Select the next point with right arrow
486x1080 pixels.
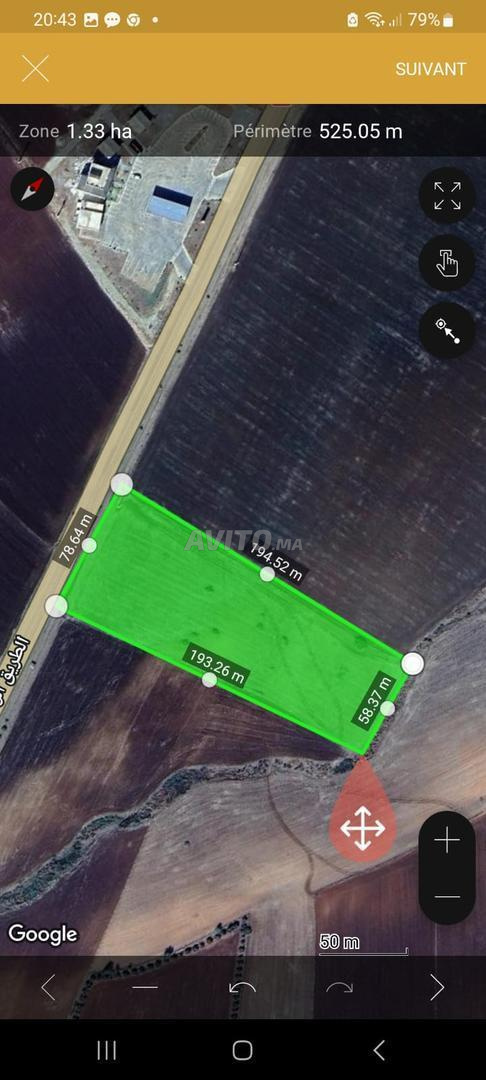(x=437, y=988)
